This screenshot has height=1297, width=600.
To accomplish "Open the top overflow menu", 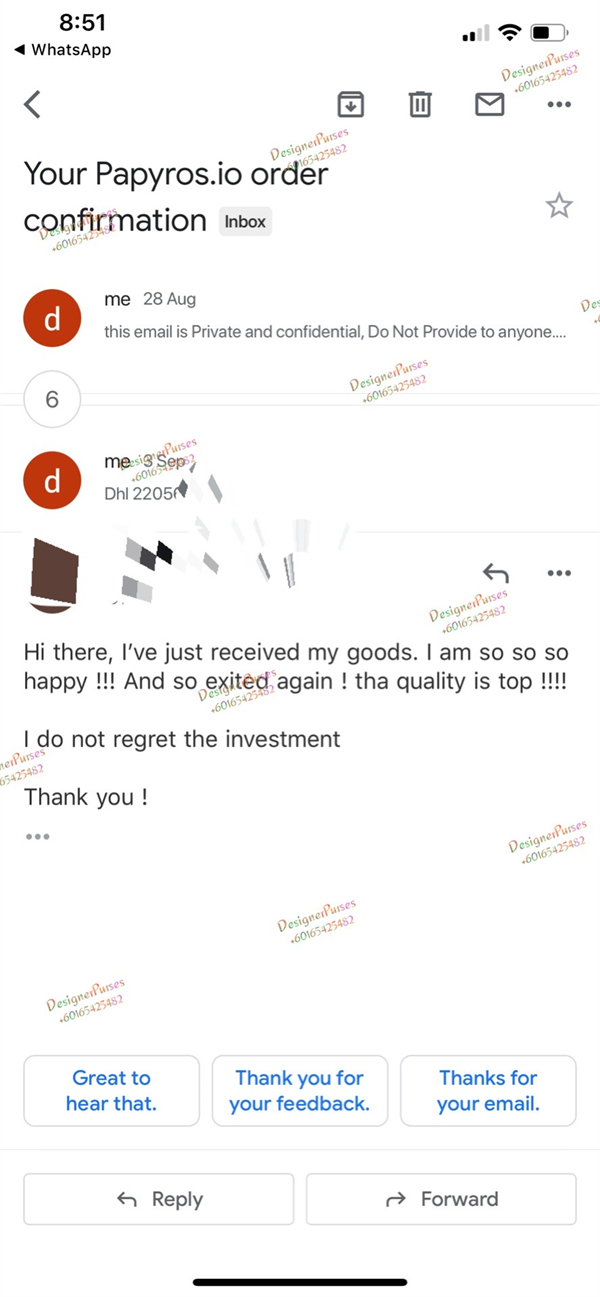I will click(x=560, y=104).
